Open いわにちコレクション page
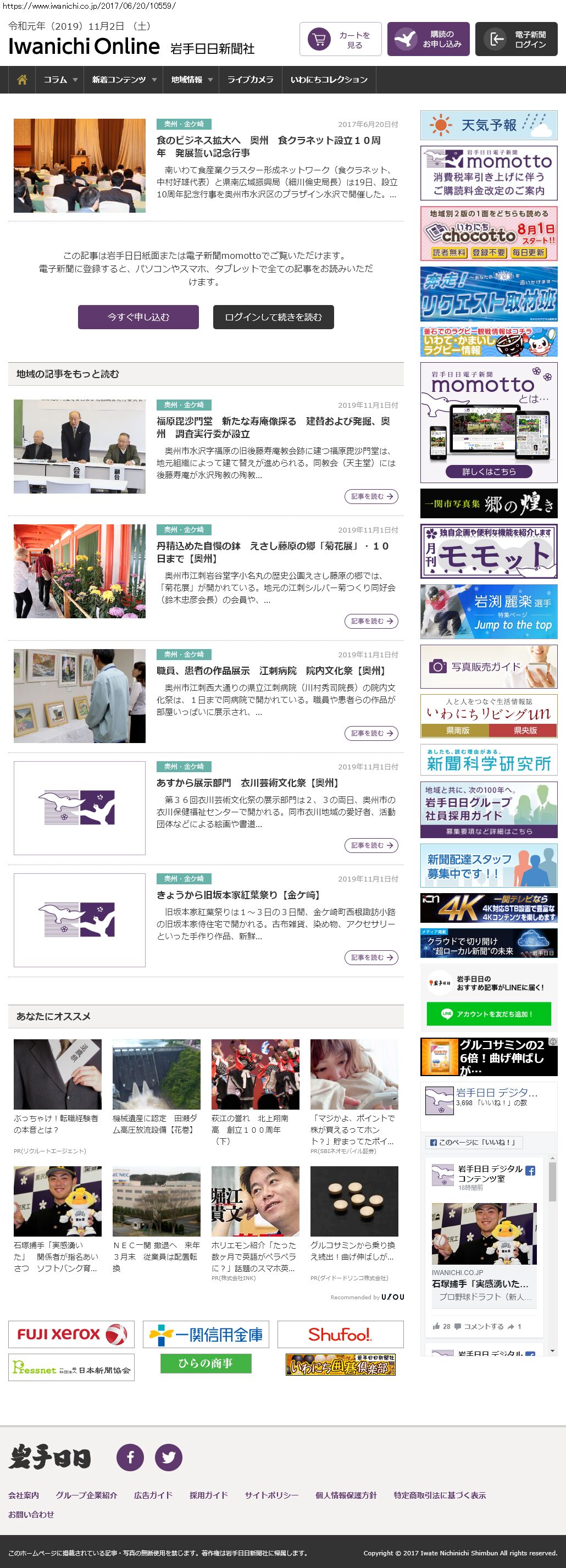This screenshot has height=1568, width=566. [329, 80]
